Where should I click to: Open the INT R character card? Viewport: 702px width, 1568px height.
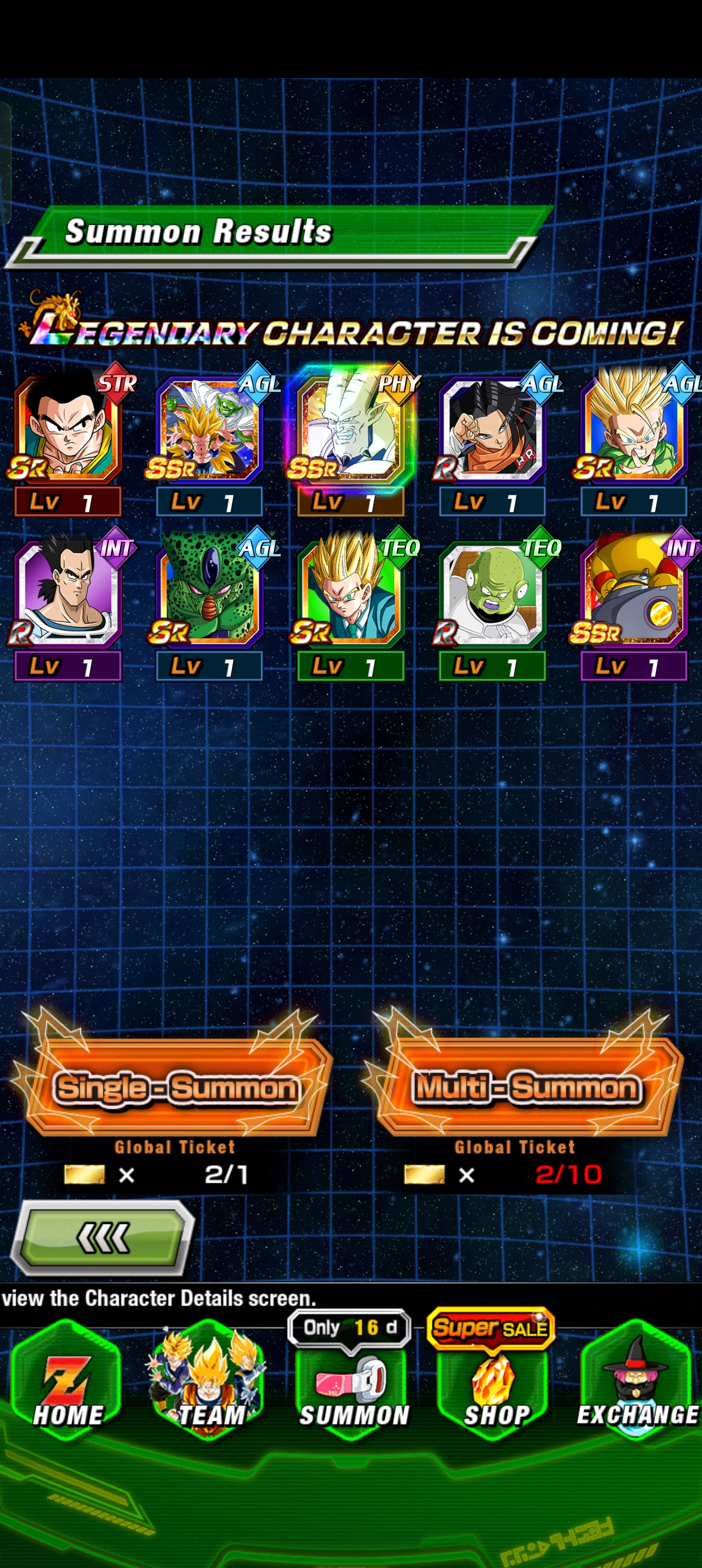coord(68,606)
